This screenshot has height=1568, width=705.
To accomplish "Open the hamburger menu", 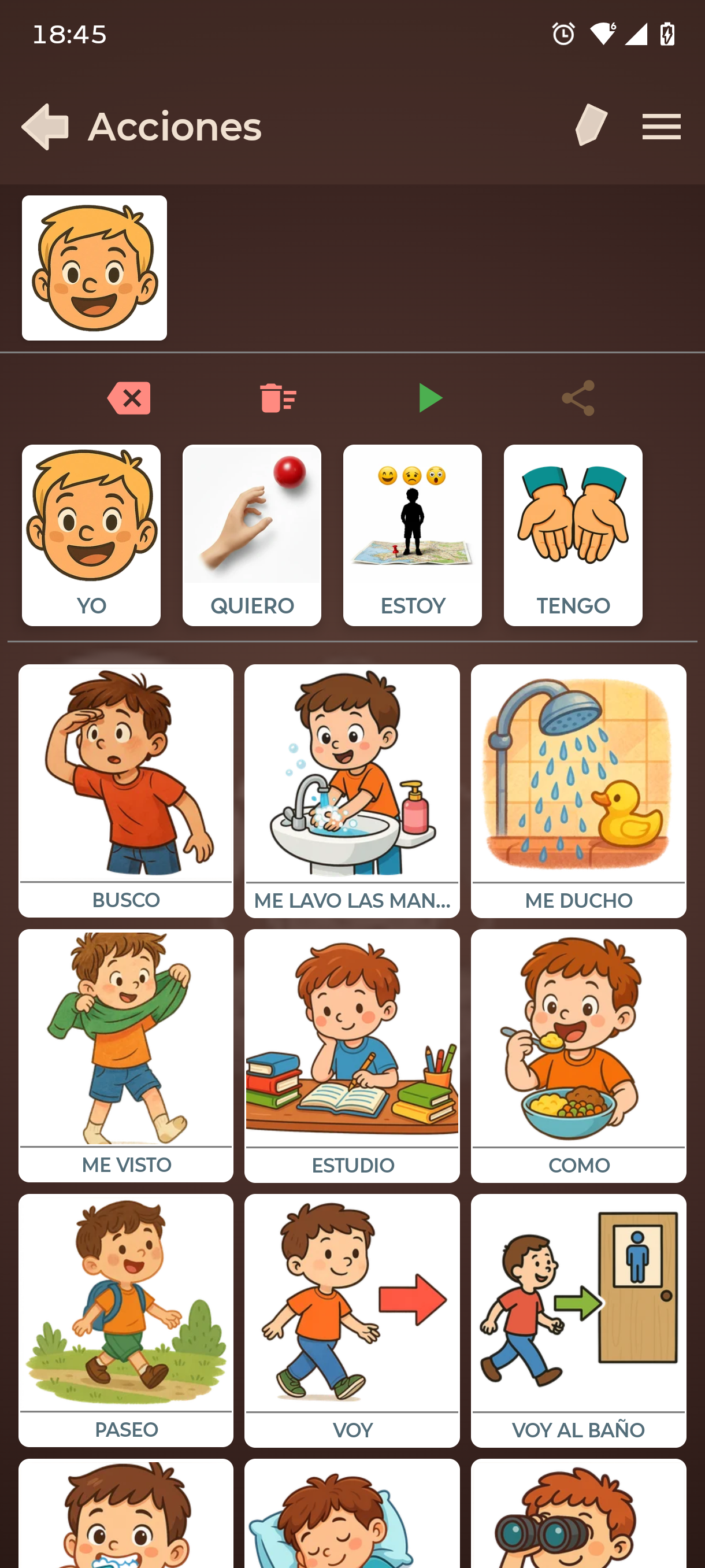I will click(661, 127).
